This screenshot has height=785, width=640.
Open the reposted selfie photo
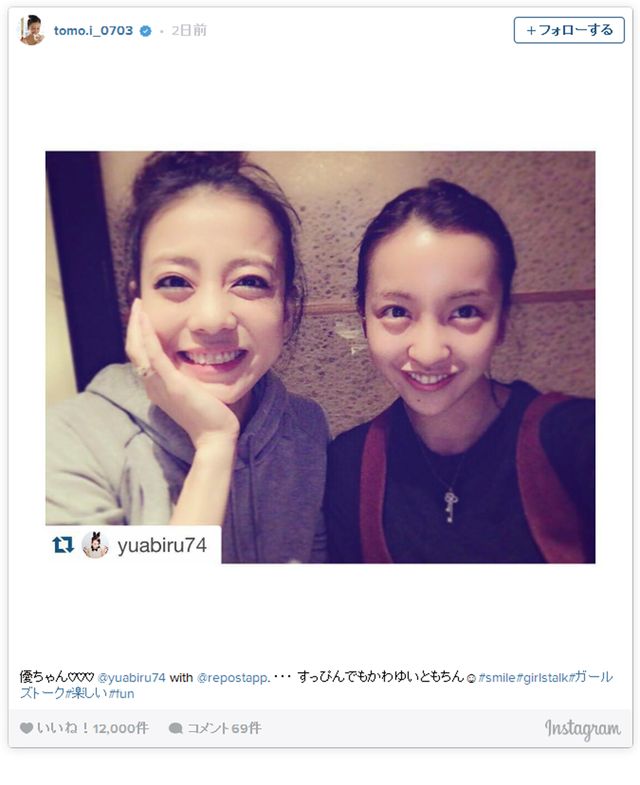coord(320,357)
